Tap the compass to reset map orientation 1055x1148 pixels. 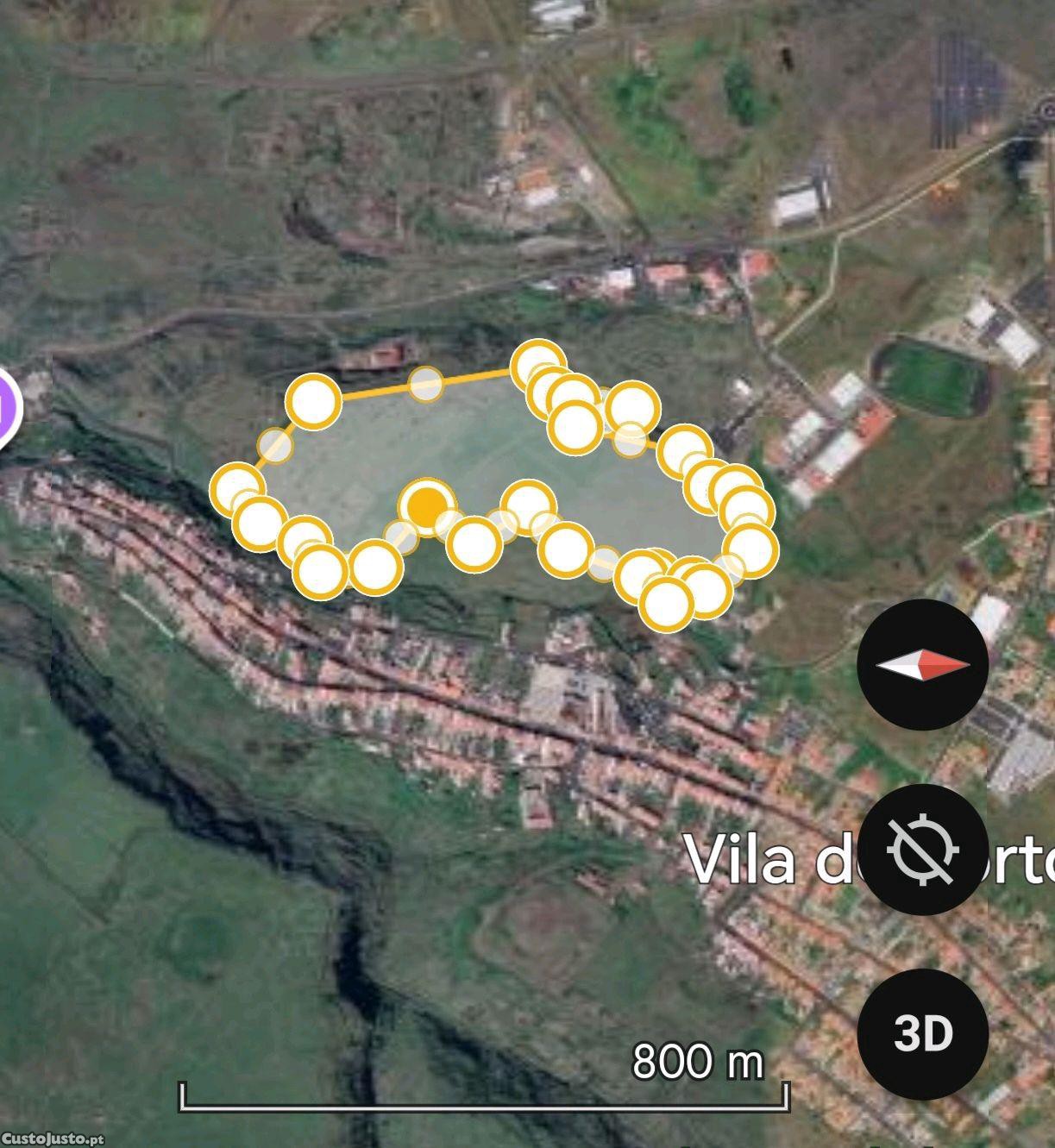pos(922,664)
